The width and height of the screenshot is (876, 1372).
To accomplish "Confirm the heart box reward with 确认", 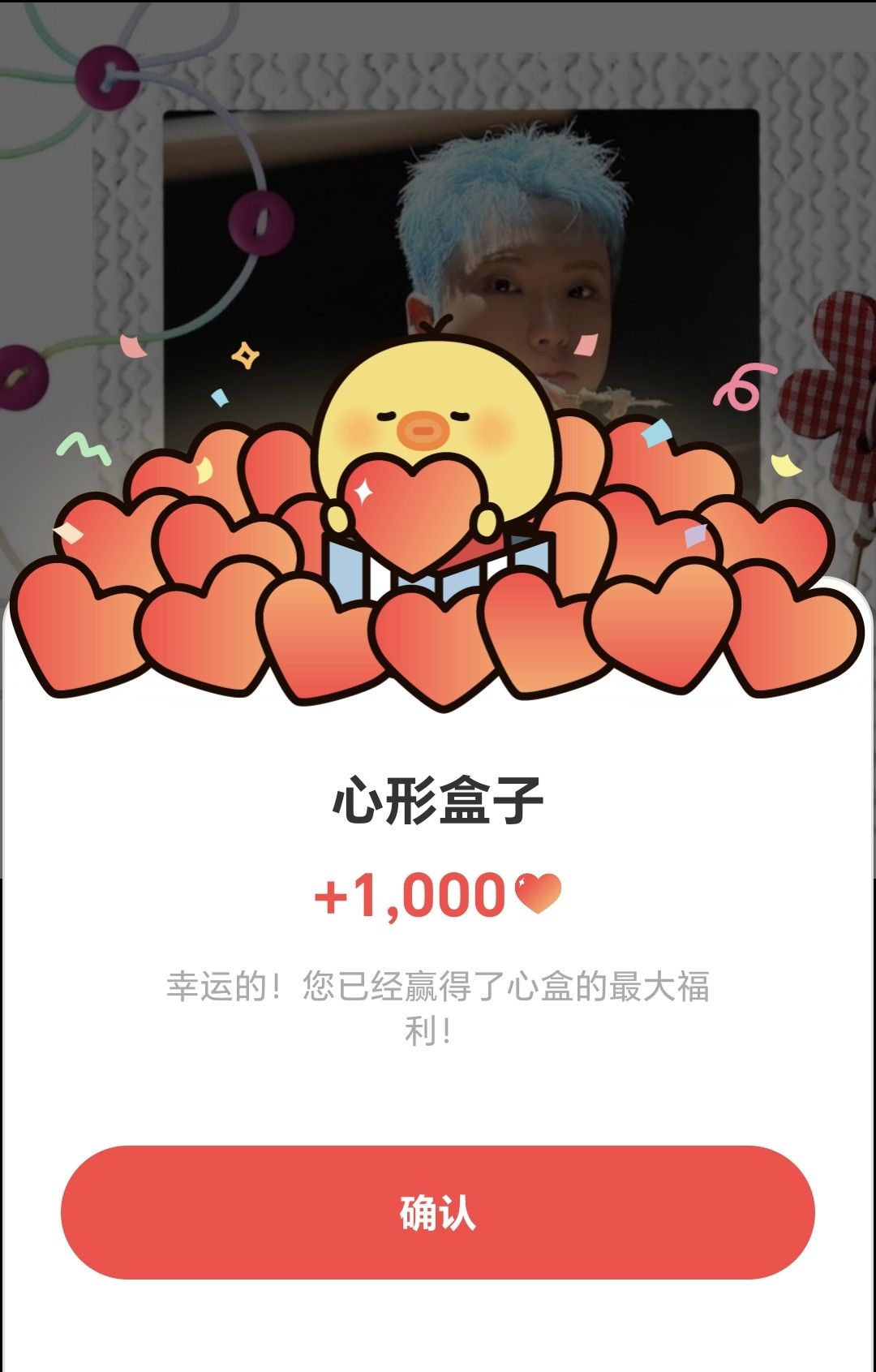I will tap(437, 1212).
